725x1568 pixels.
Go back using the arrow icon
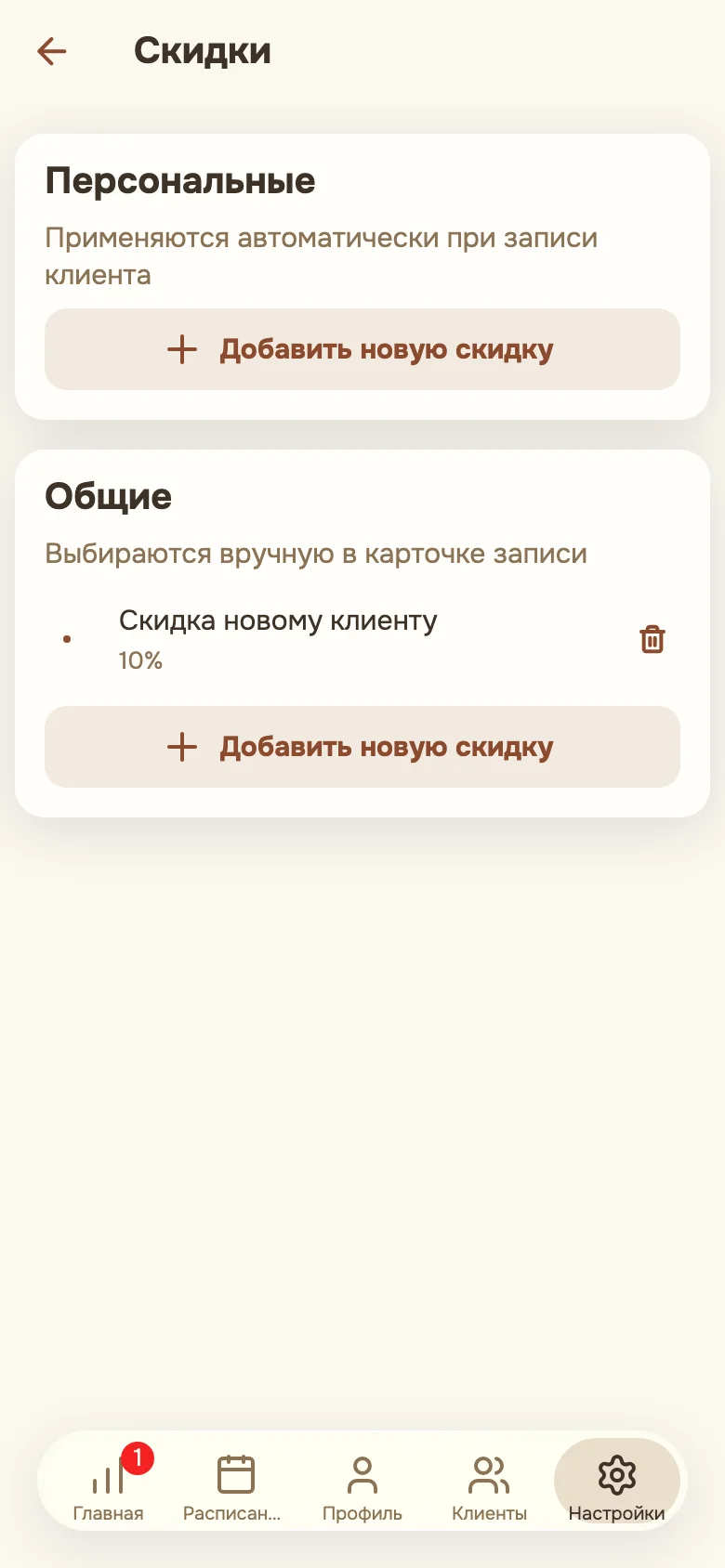pyautogui.click(x=52, y=51)
